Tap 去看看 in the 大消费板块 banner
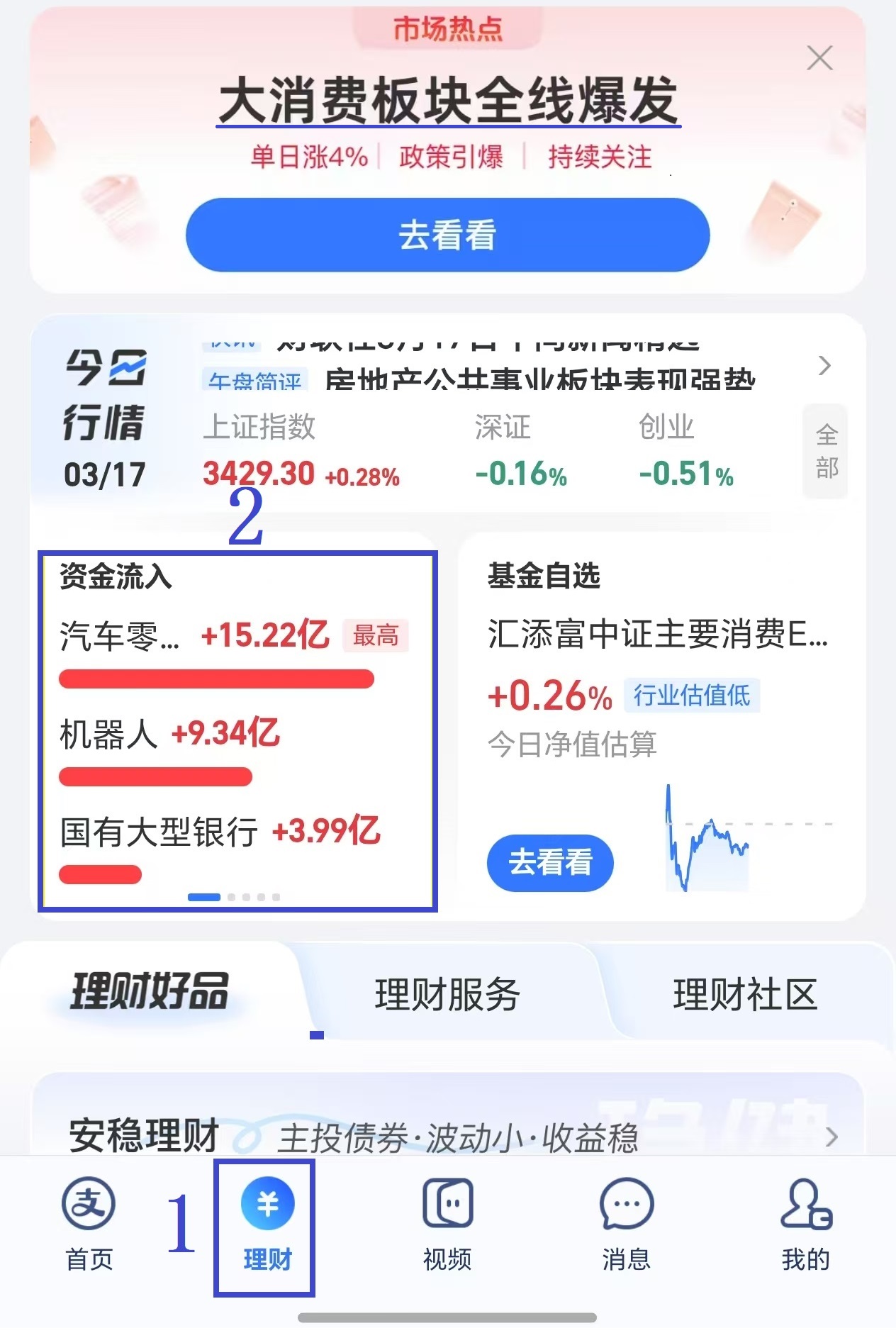Screen dimensions: 896x1333 point(447,235)
